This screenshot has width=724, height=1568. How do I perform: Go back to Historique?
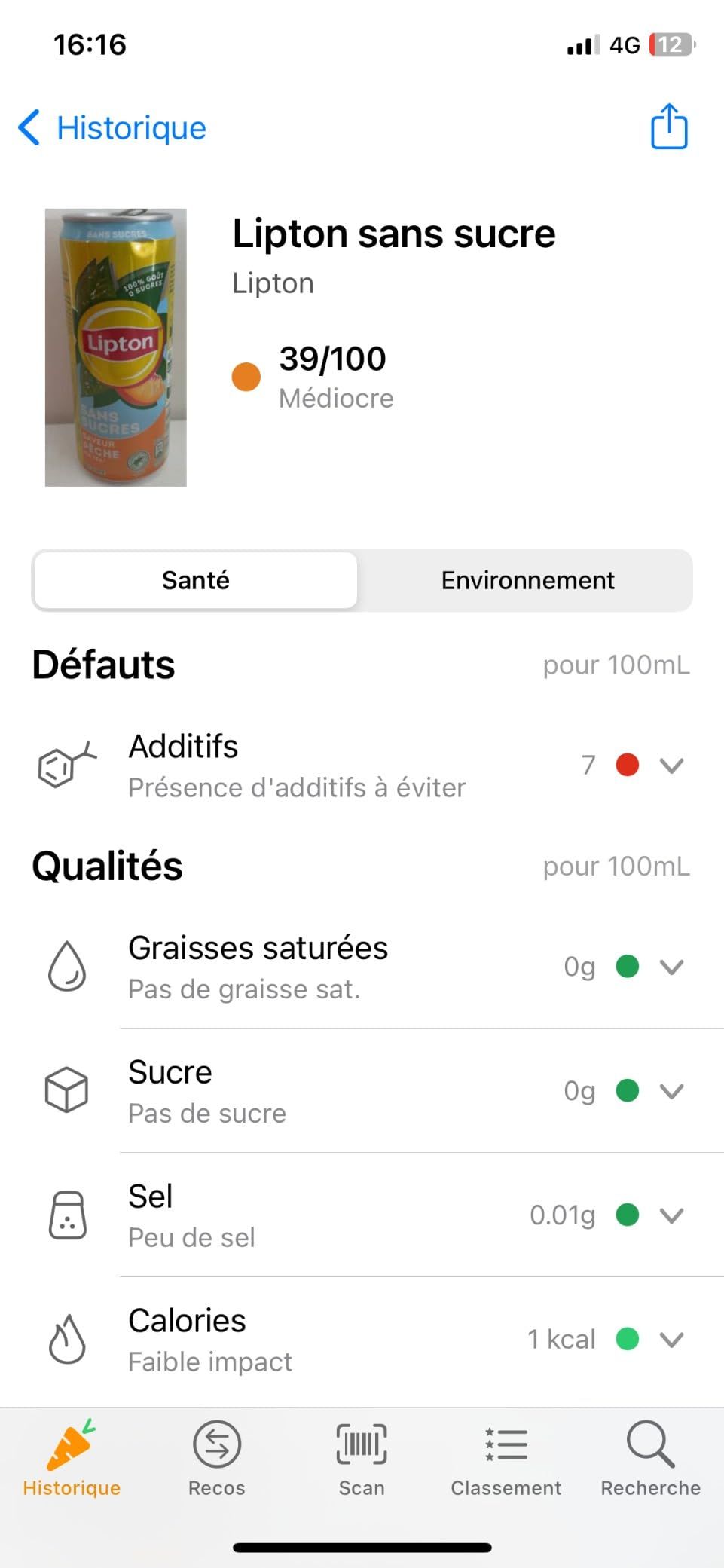tap(113, 128)
